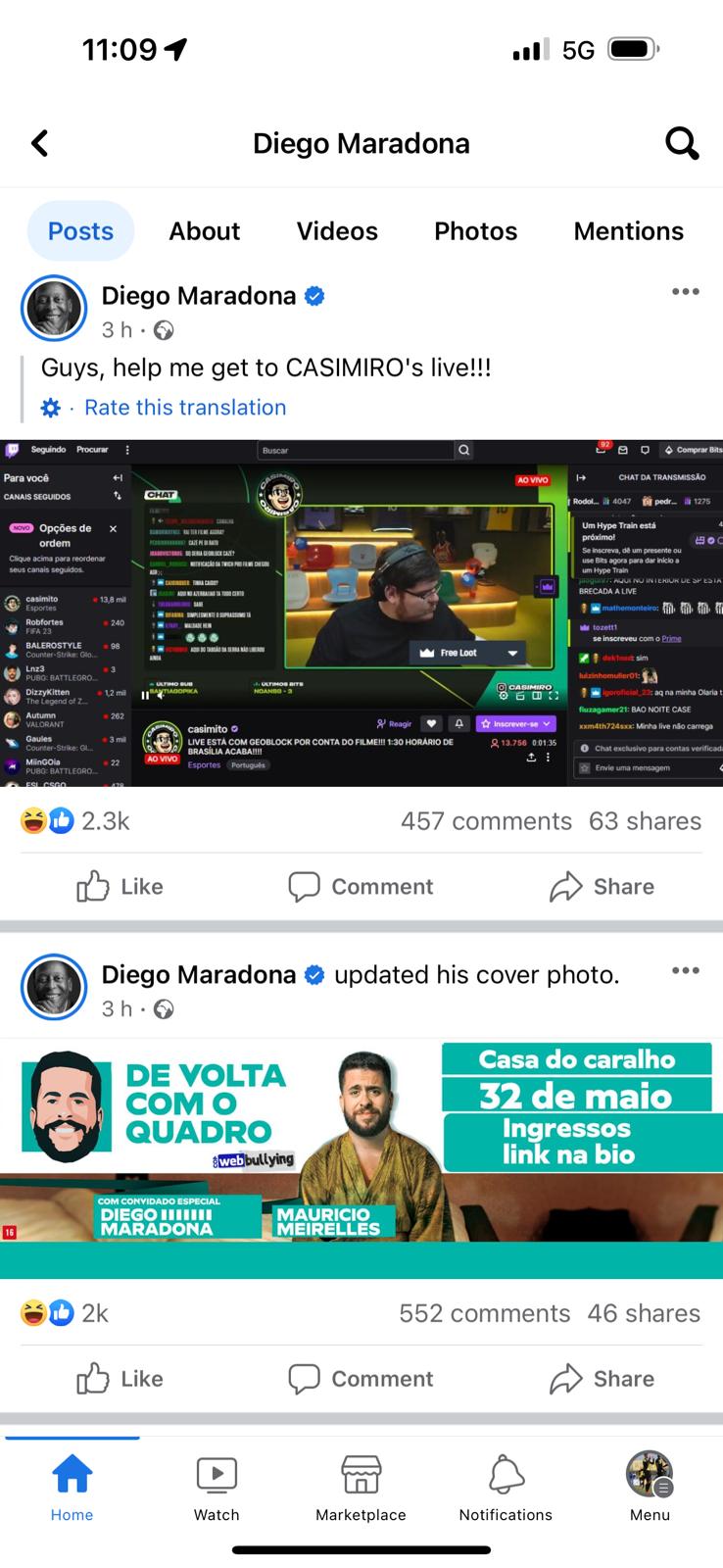
Task: Comment on the CASIMIRO's live post
Action: tap(361, 887)
